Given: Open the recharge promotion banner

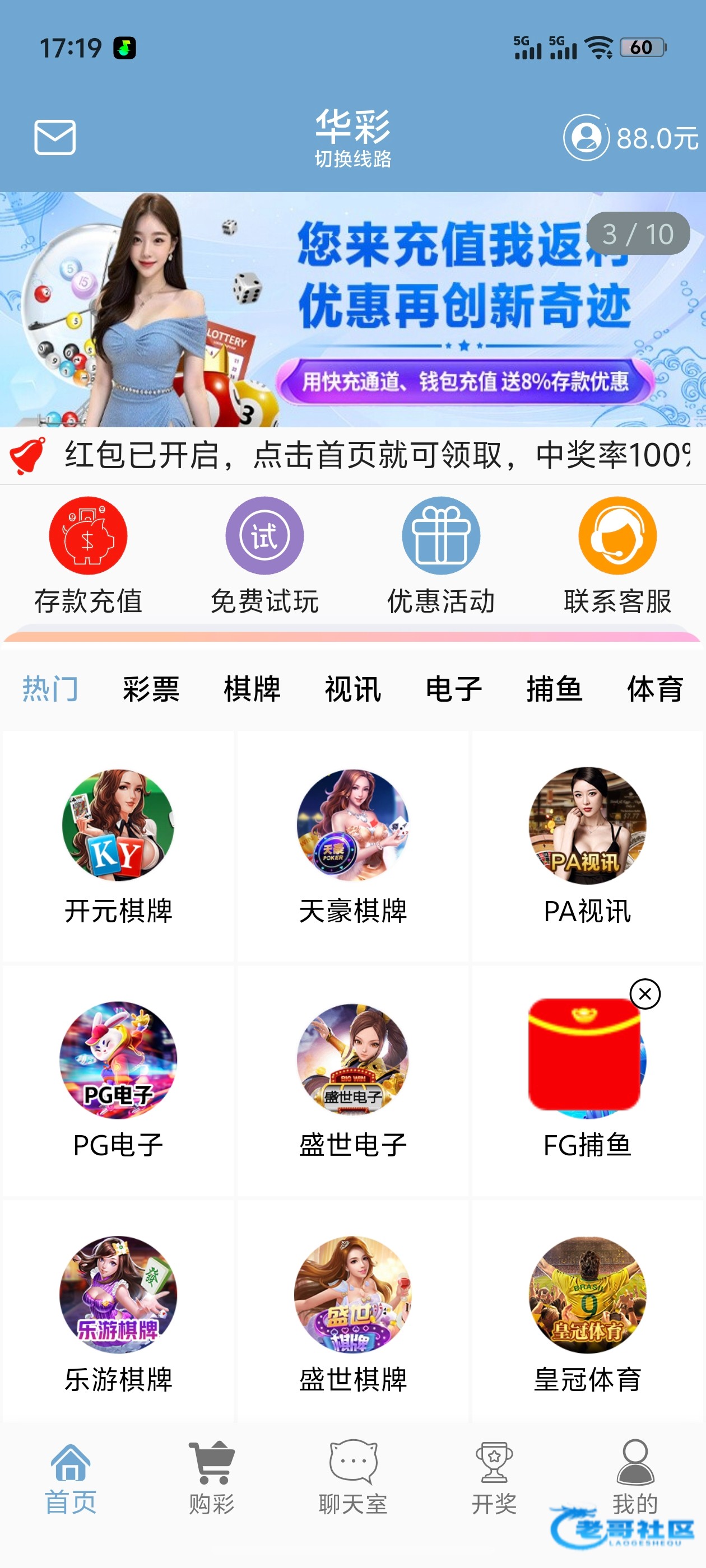Looking at the screenshot, I should (x=352, y=309).
